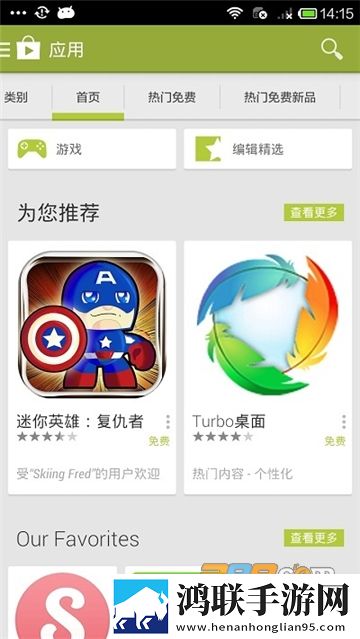The image size is (360, 639).
Task: Open the search magnifier icon
Action: pyautogui.click(x=331, y=50)
